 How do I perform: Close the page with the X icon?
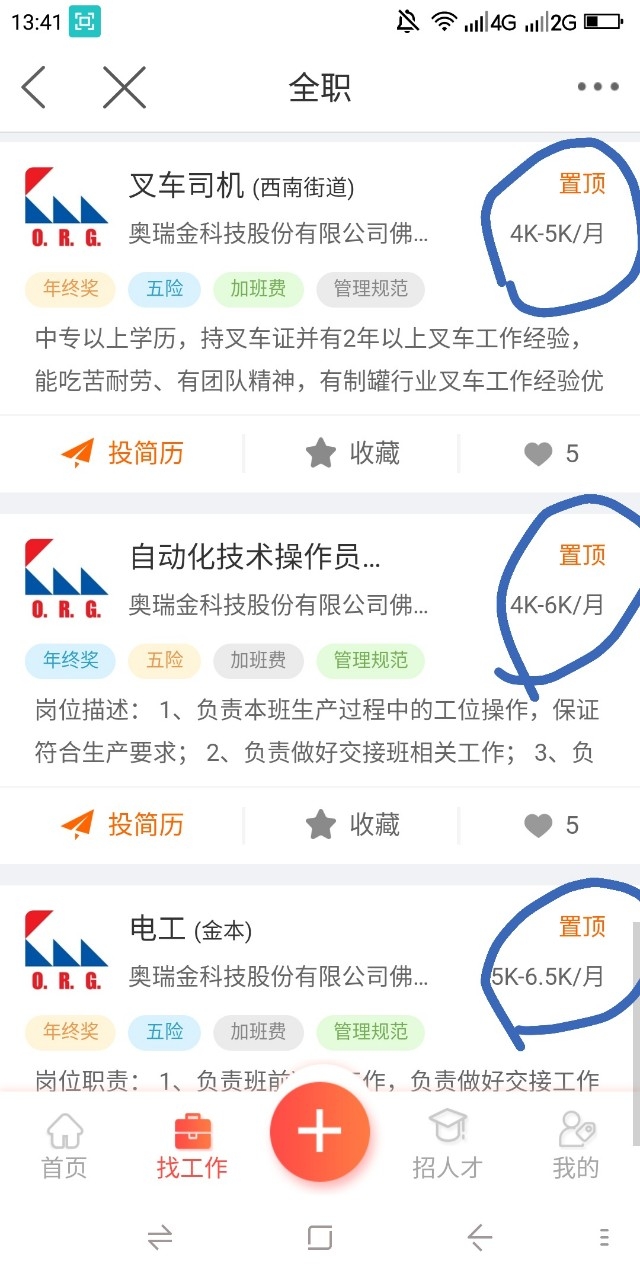coord(124,87)
